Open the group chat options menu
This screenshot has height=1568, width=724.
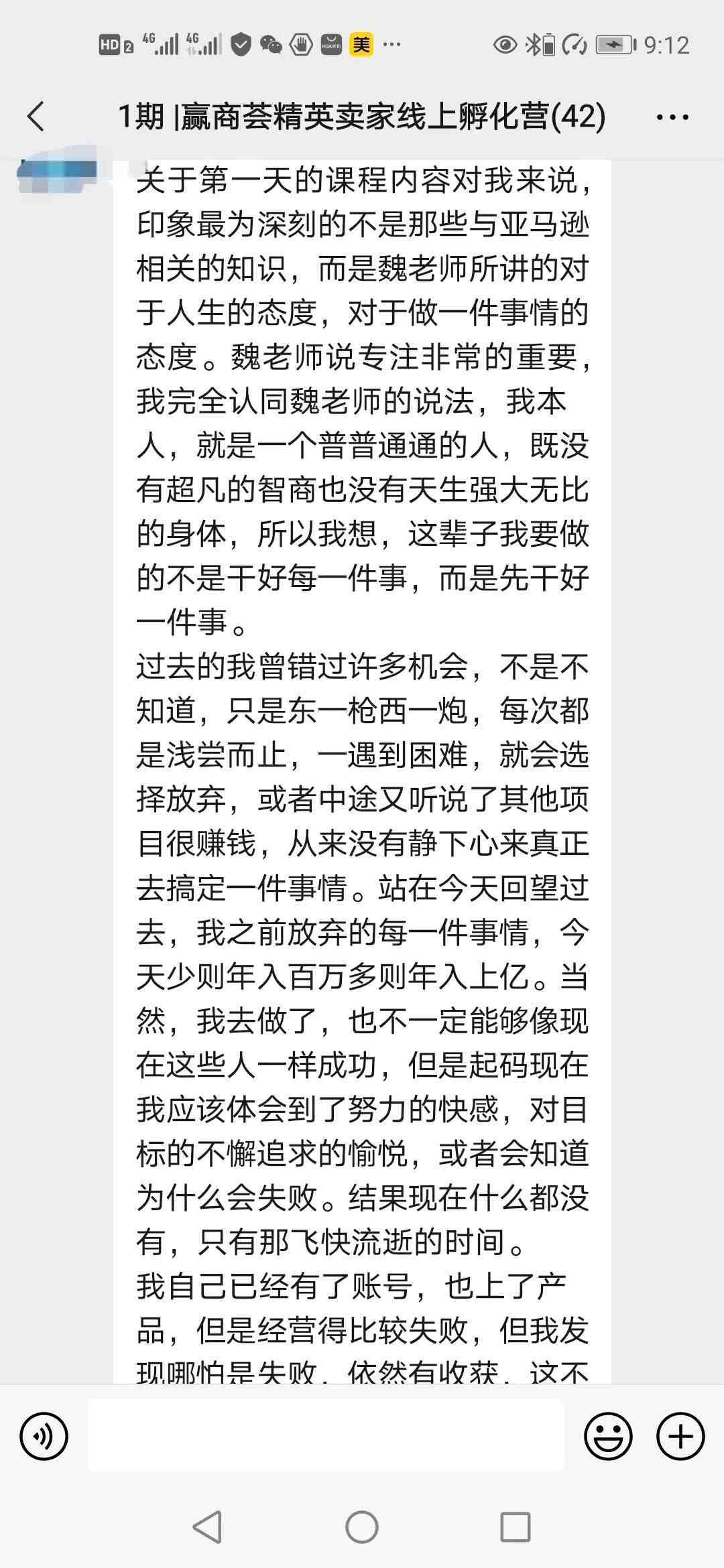pyautogui.click(x=672, y=117)
